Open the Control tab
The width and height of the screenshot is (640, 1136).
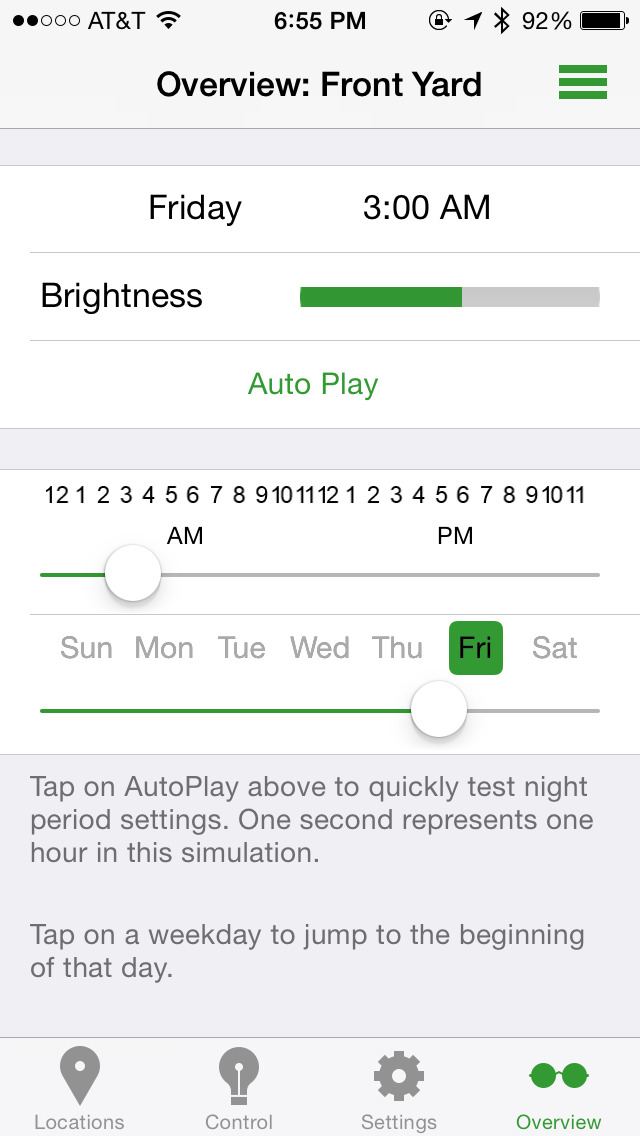click(x=239, y=1089)
